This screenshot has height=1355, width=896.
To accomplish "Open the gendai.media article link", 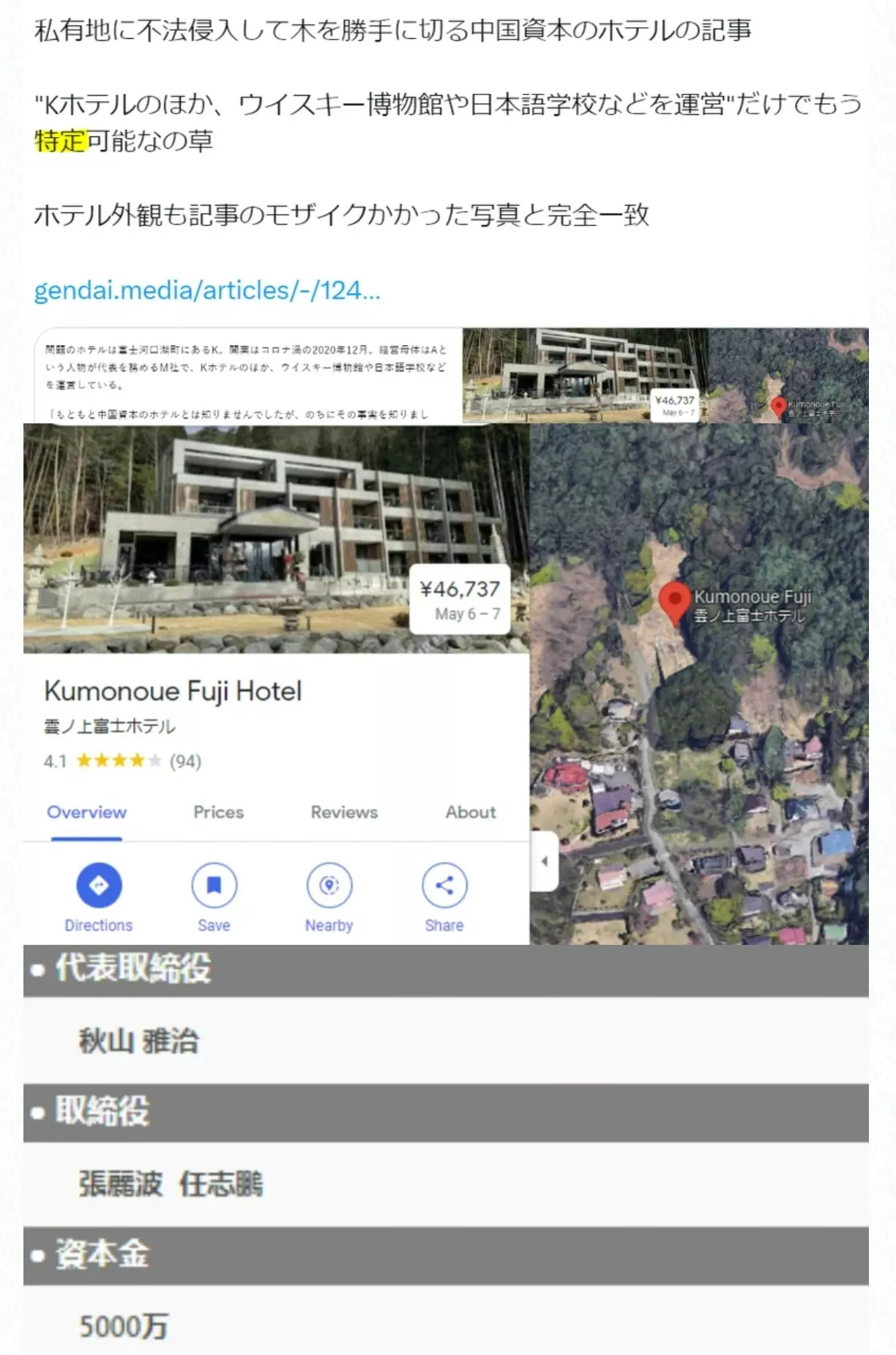I will 207,291.
